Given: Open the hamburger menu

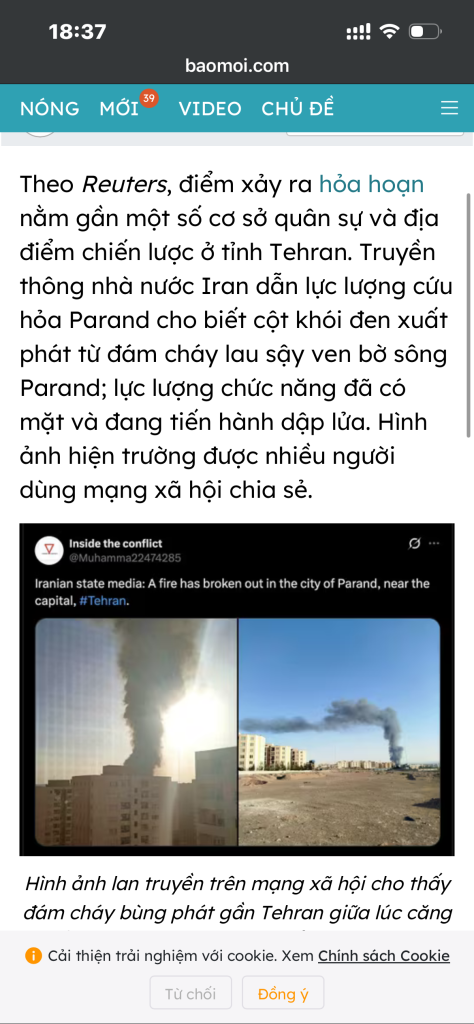Looking at the screenshot, I should [449, 108].
